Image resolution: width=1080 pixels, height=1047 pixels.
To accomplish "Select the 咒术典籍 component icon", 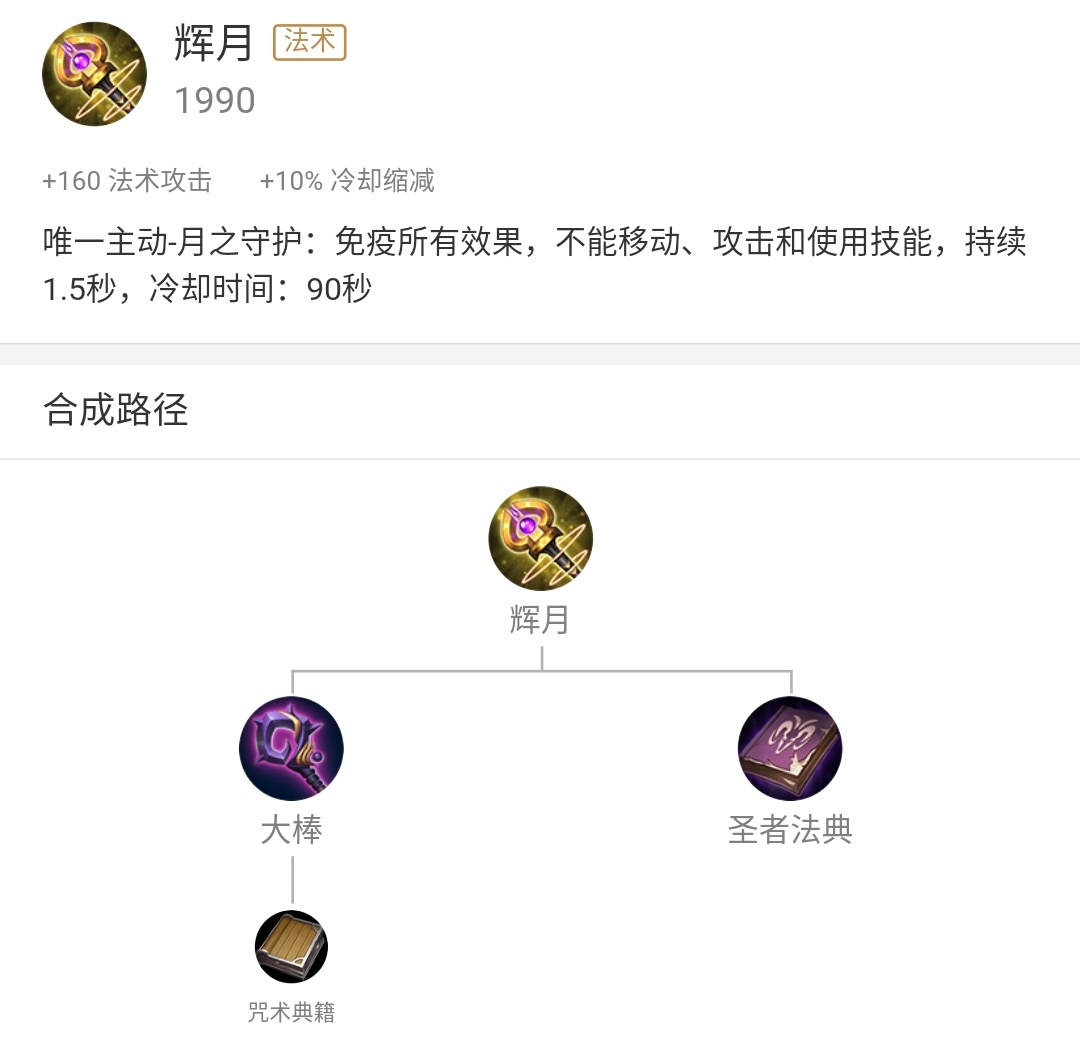I will [x=291, y=946].
